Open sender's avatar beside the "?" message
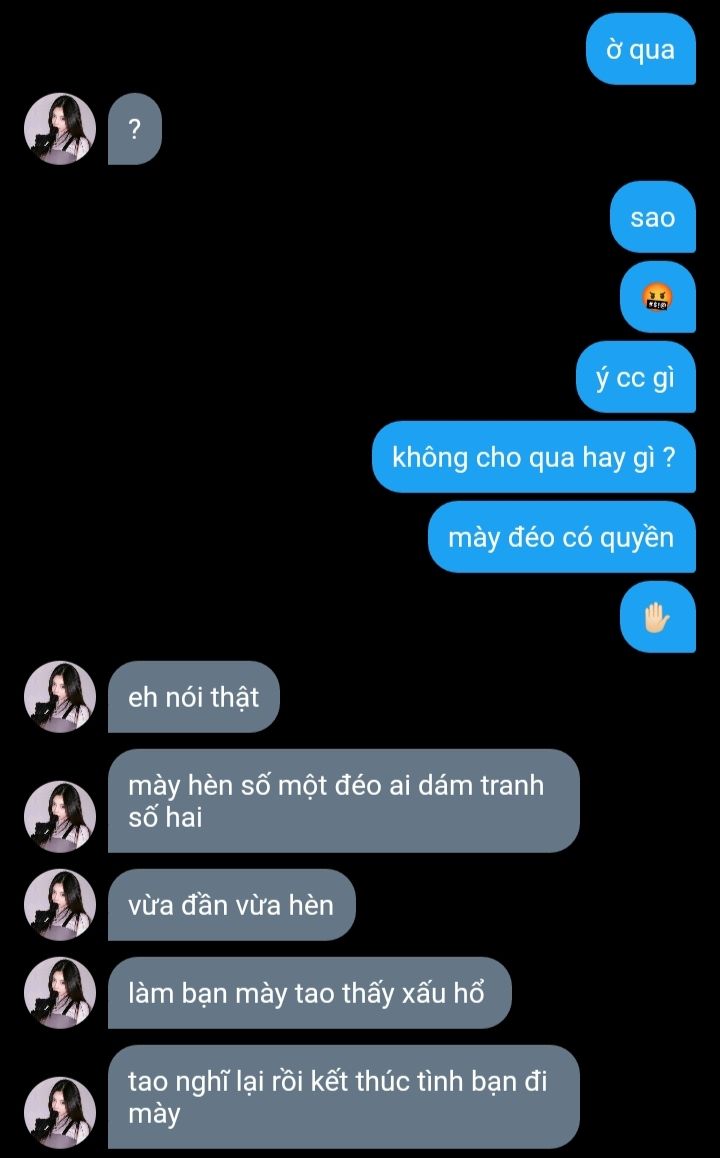 click(x=59, y=129)
